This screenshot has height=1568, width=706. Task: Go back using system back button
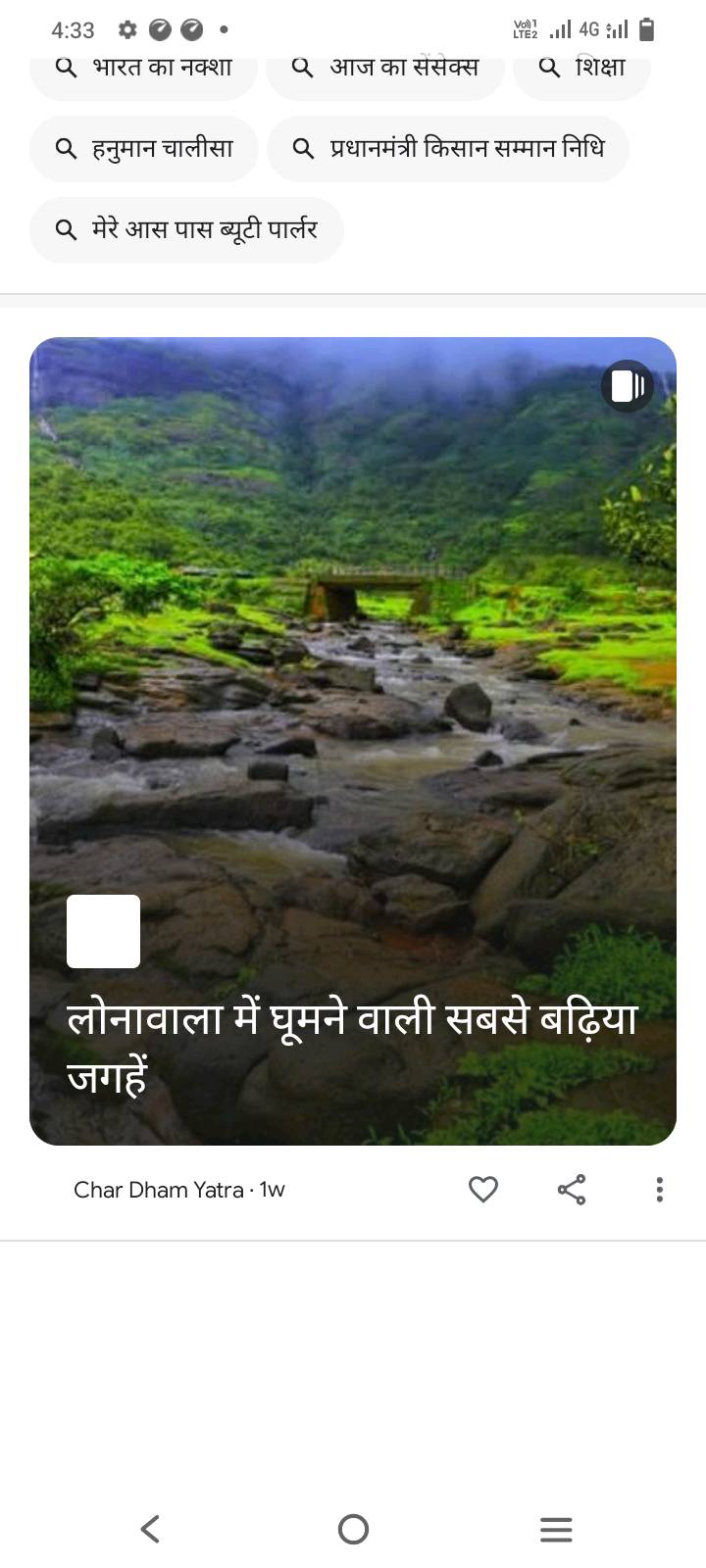click(x=150, y=1529)
